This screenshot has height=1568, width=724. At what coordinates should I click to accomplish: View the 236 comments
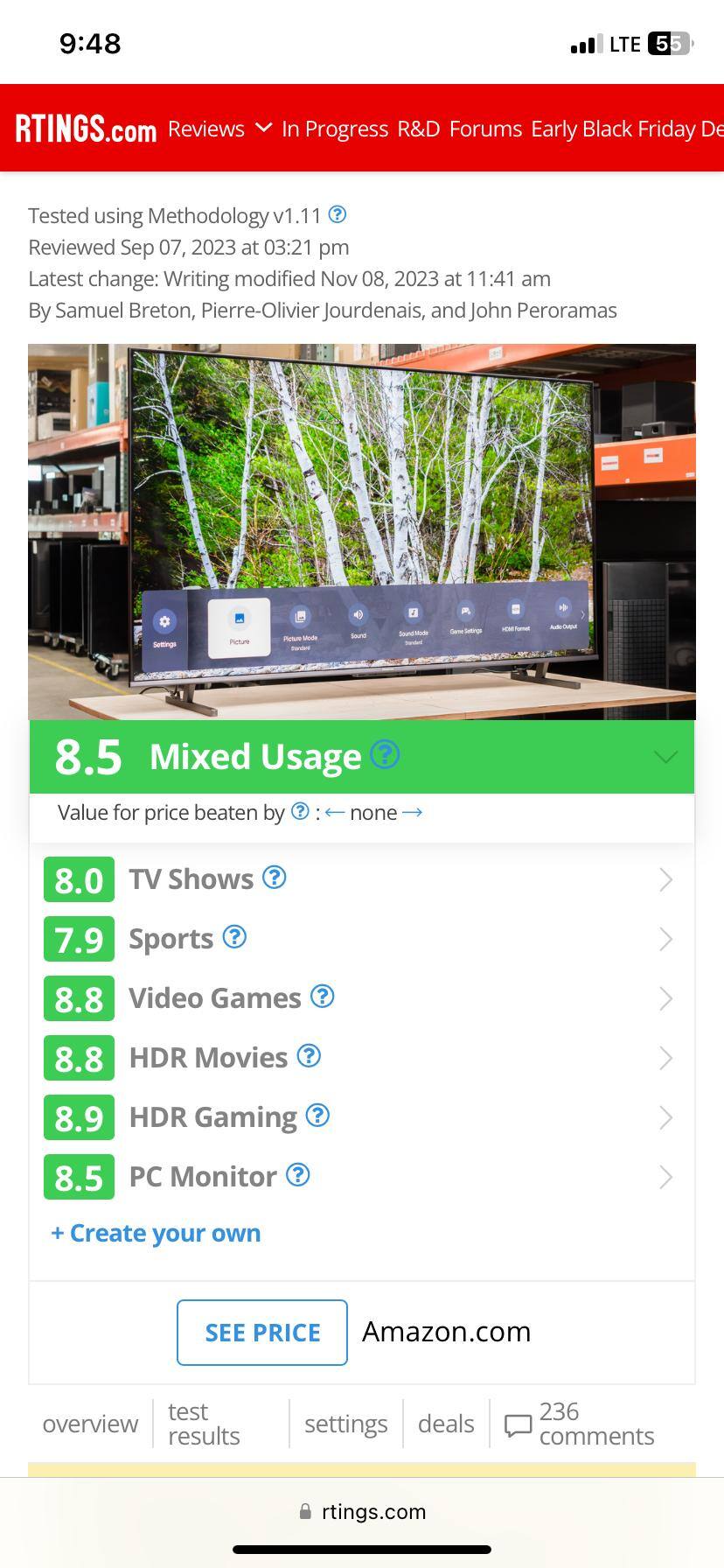[581, 1424]
